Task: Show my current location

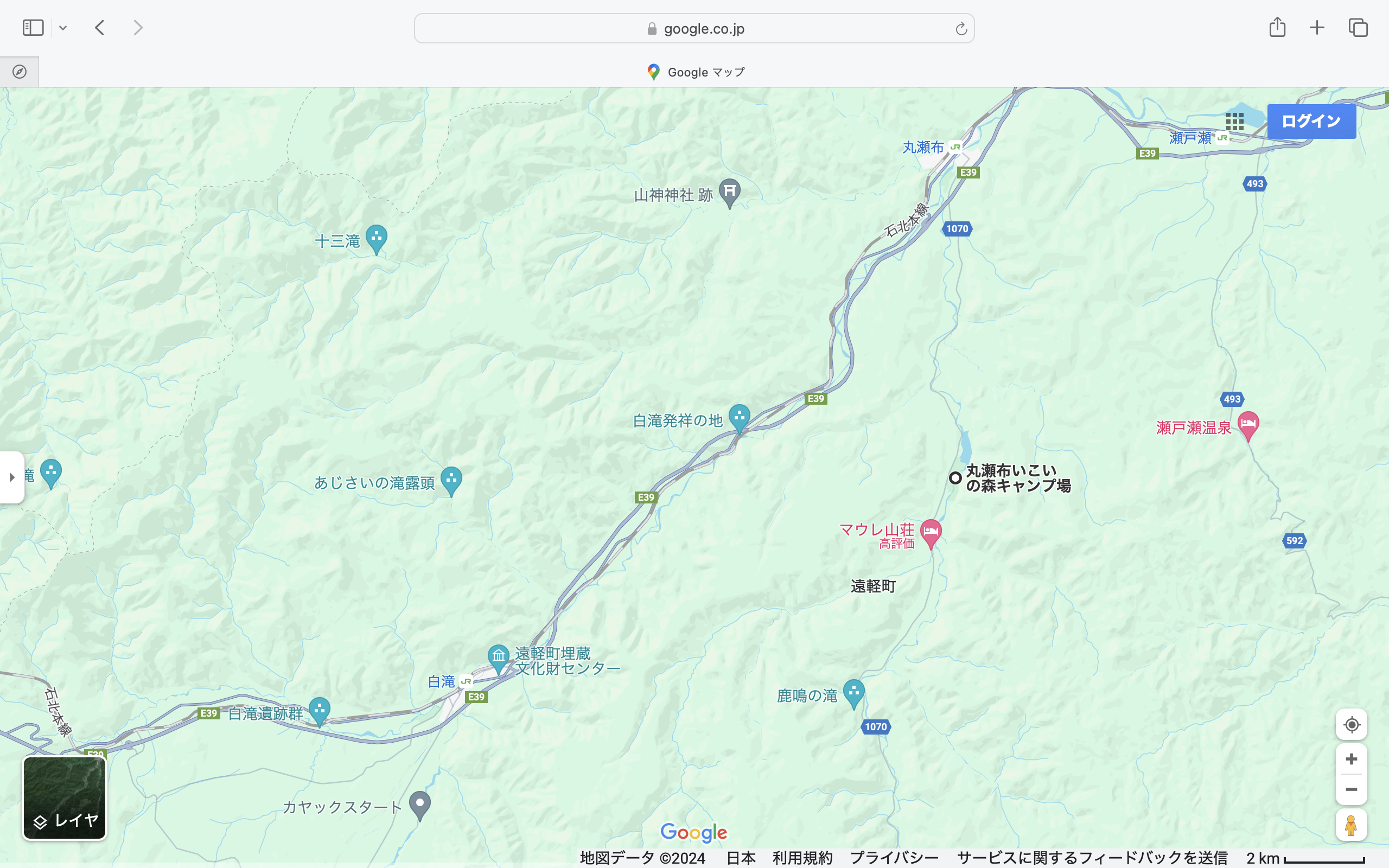Action: point(1351,725)
